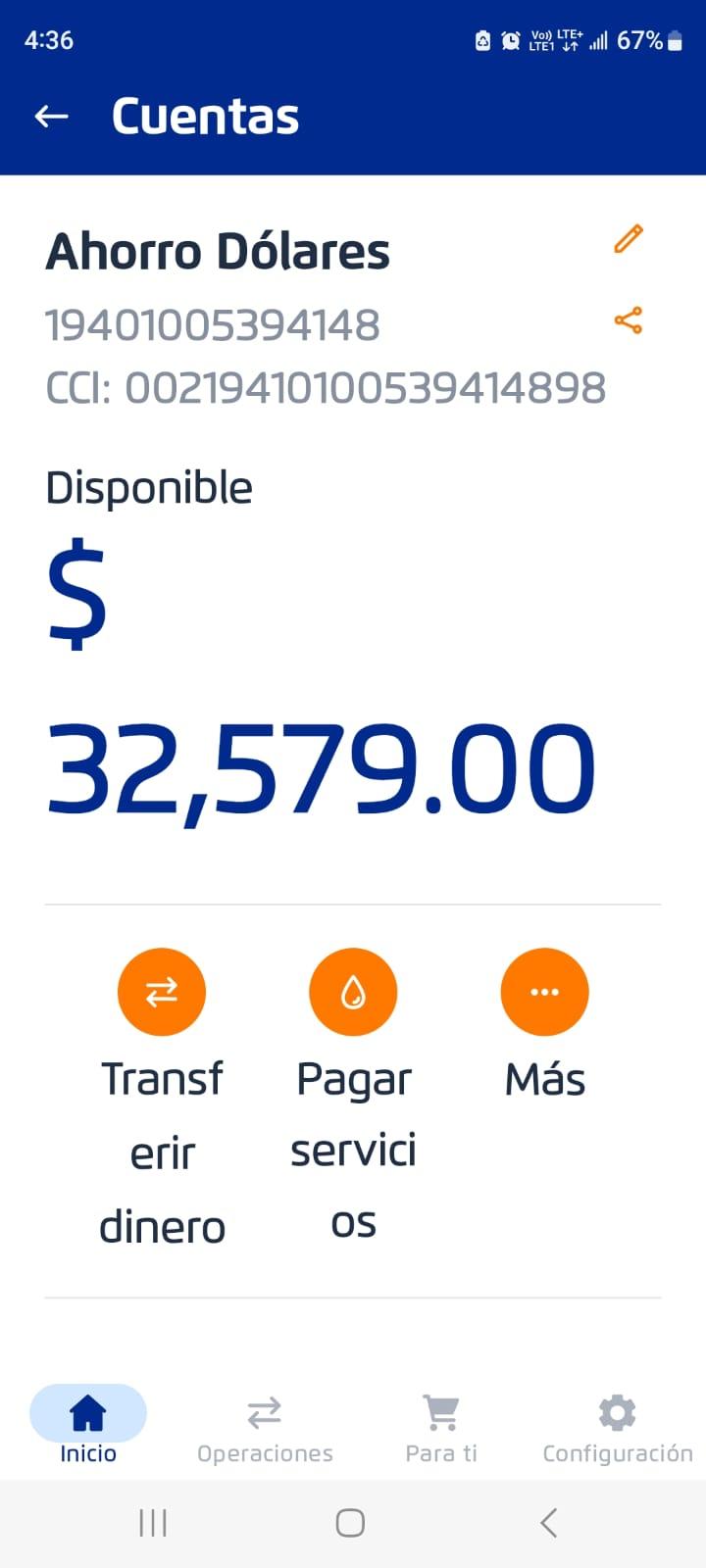Edit the Ahorro Dólares account name

(629, 239)
